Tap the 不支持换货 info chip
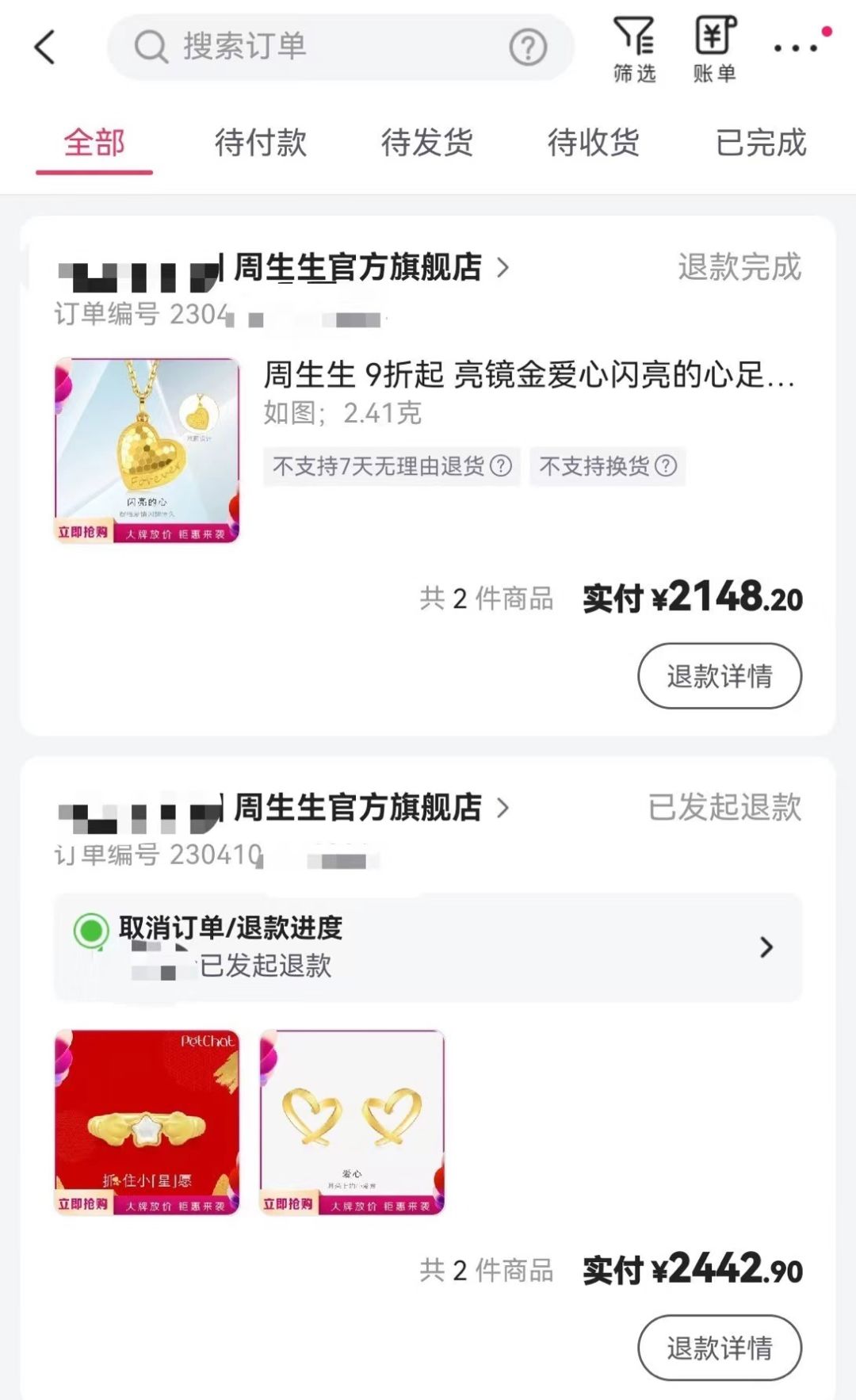The width and height of the screenshot is (856, 1400). click(x=607, y=466)
